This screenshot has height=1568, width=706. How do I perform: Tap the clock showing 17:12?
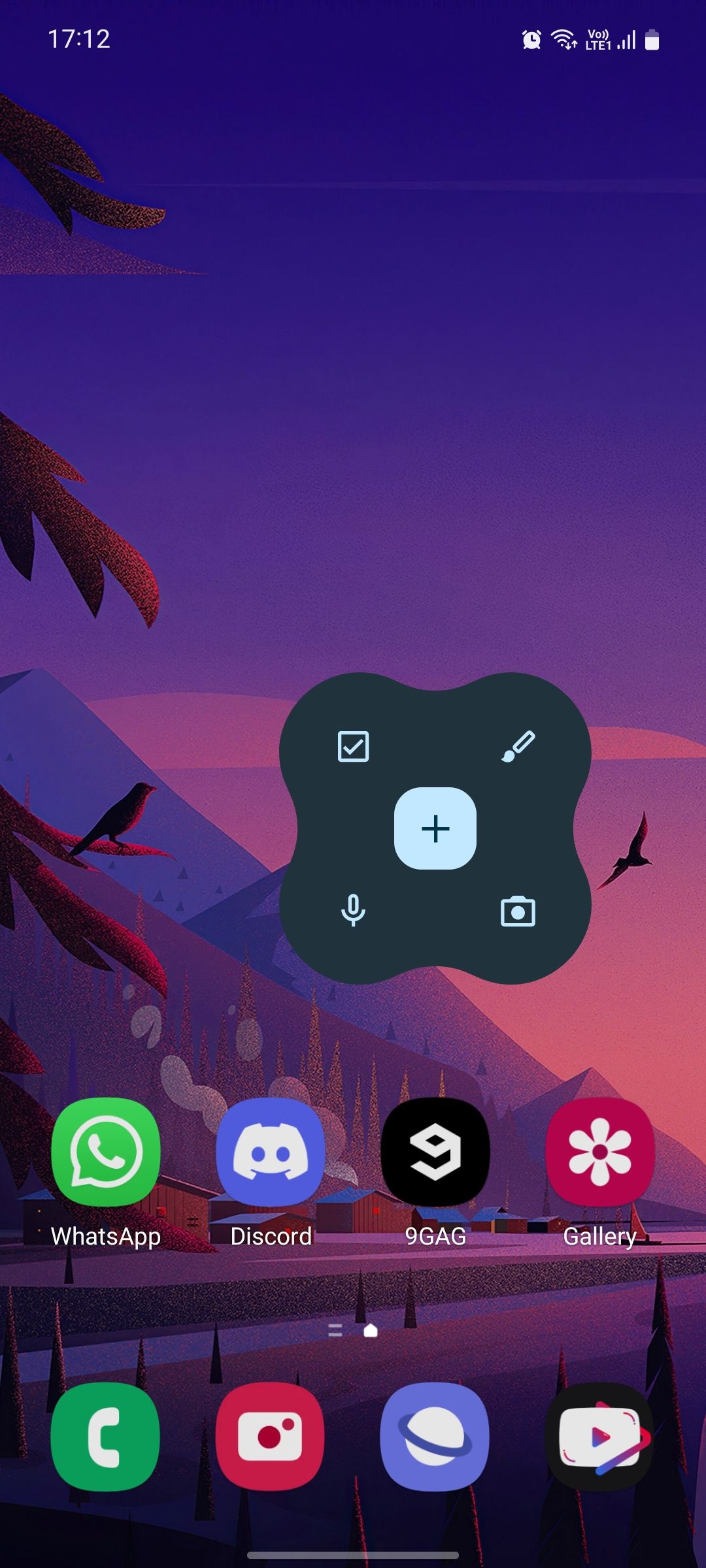pyautogui.click(x=80, y=40)
